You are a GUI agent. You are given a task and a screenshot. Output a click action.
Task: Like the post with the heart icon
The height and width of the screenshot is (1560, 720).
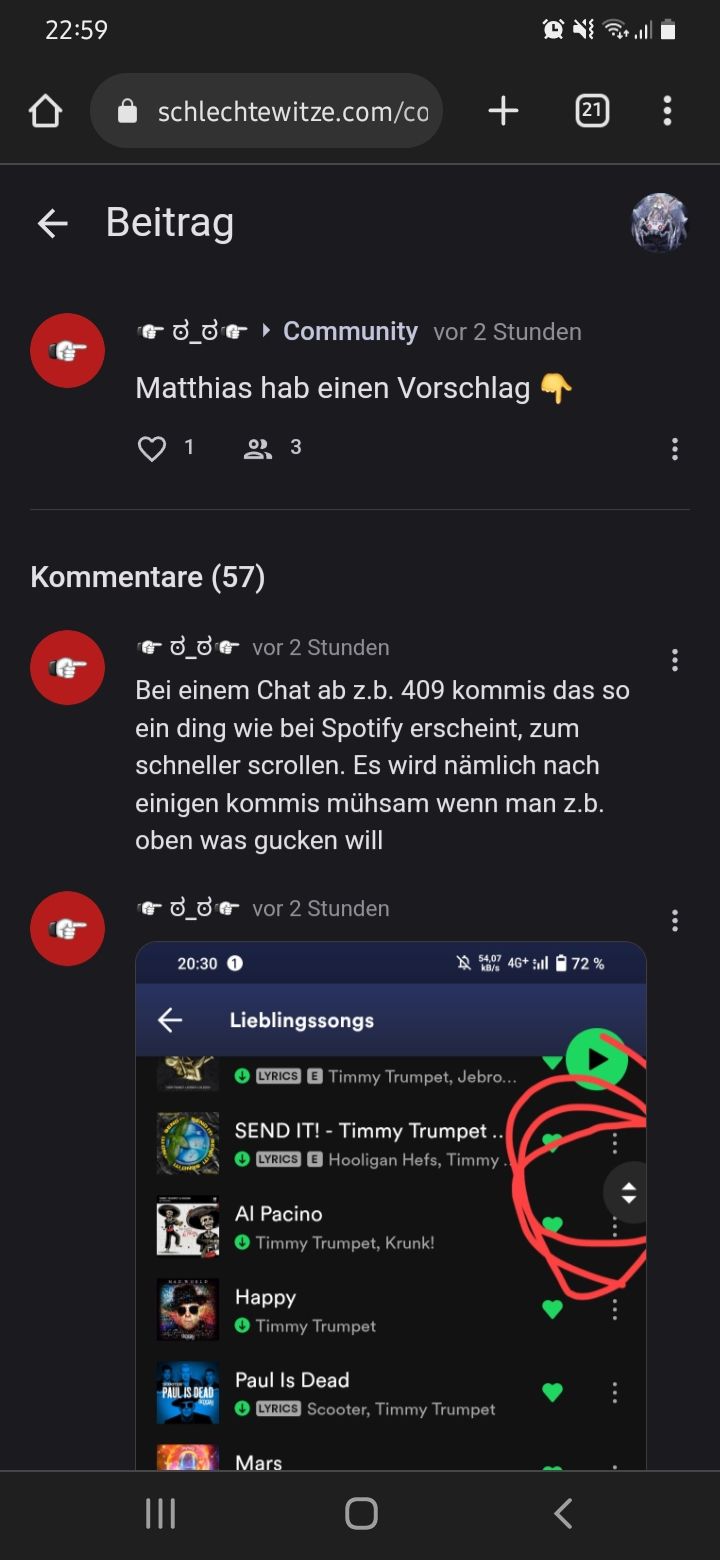[152, 449]
